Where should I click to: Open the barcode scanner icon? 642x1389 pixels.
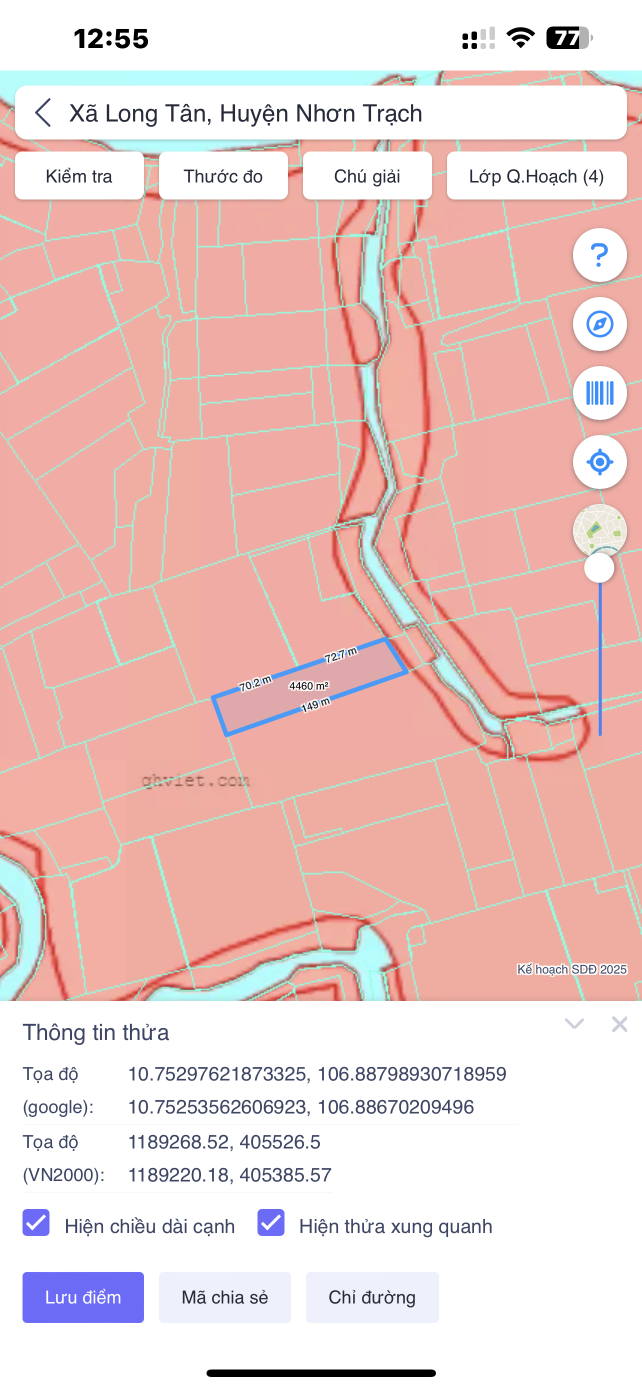pyautogui.click(x=599, y=393)
